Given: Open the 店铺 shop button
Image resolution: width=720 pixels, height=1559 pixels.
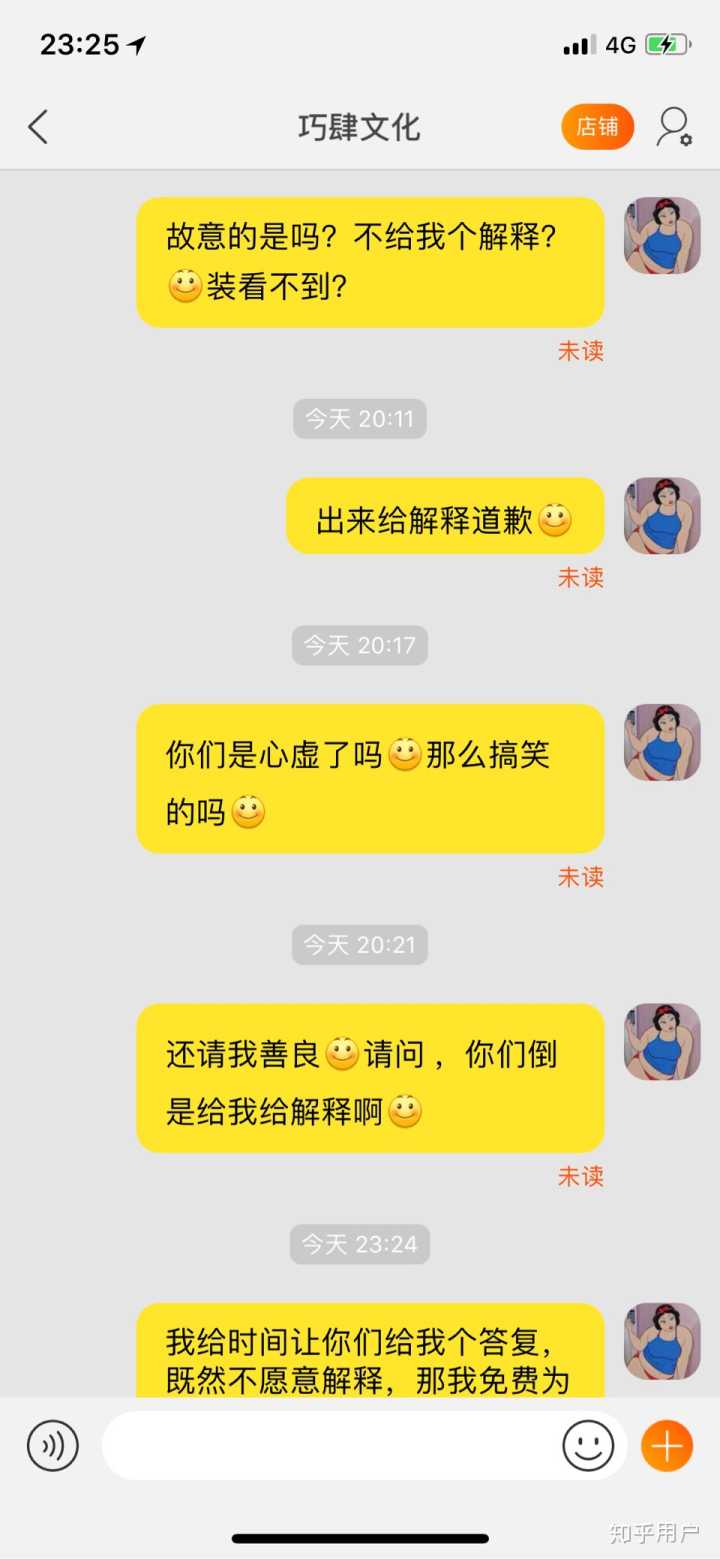Looking at the screenshot, I should pyautogui.click(x=597, y=127).
